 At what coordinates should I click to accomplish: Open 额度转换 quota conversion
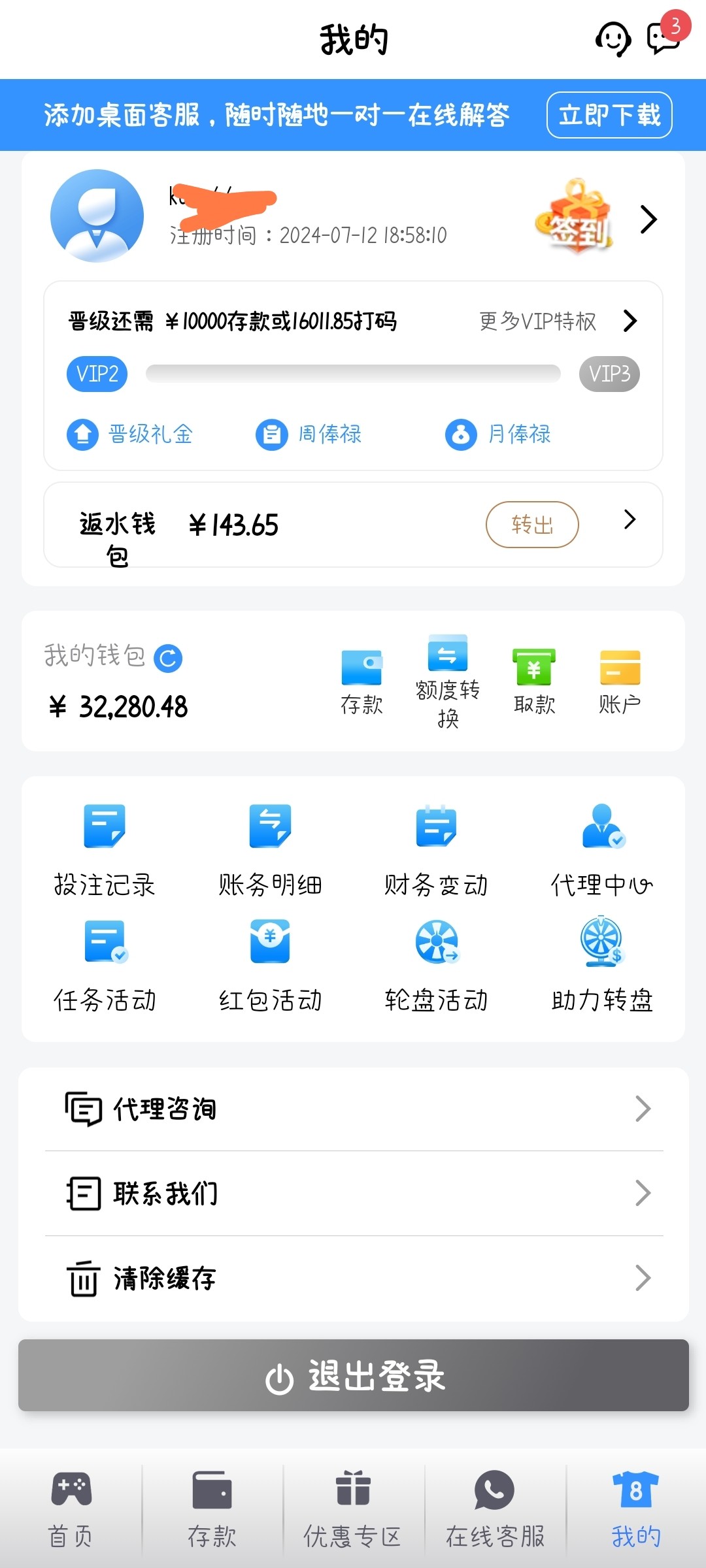[448, 679]
